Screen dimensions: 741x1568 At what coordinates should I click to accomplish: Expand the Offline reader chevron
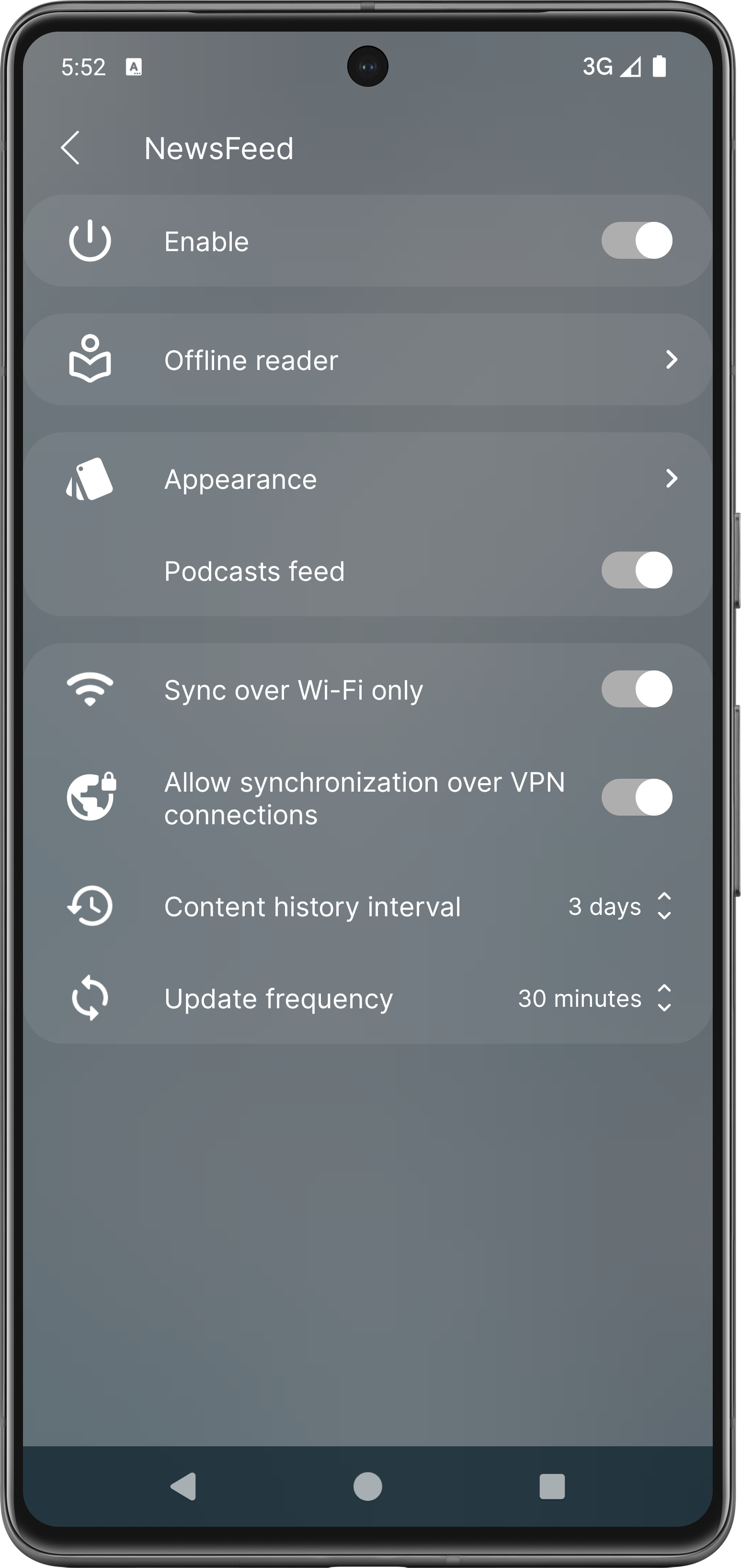671,360
